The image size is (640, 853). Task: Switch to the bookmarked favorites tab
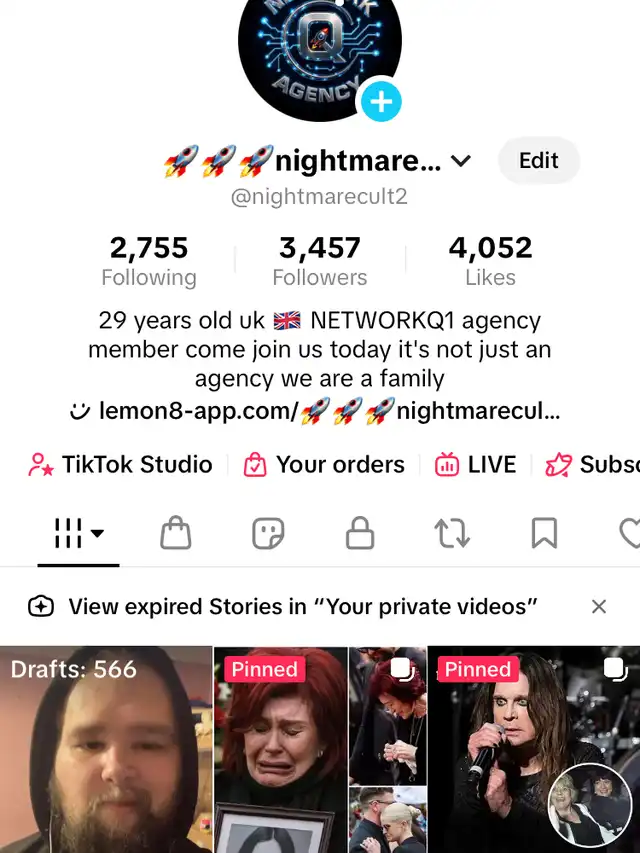[544, 534]
